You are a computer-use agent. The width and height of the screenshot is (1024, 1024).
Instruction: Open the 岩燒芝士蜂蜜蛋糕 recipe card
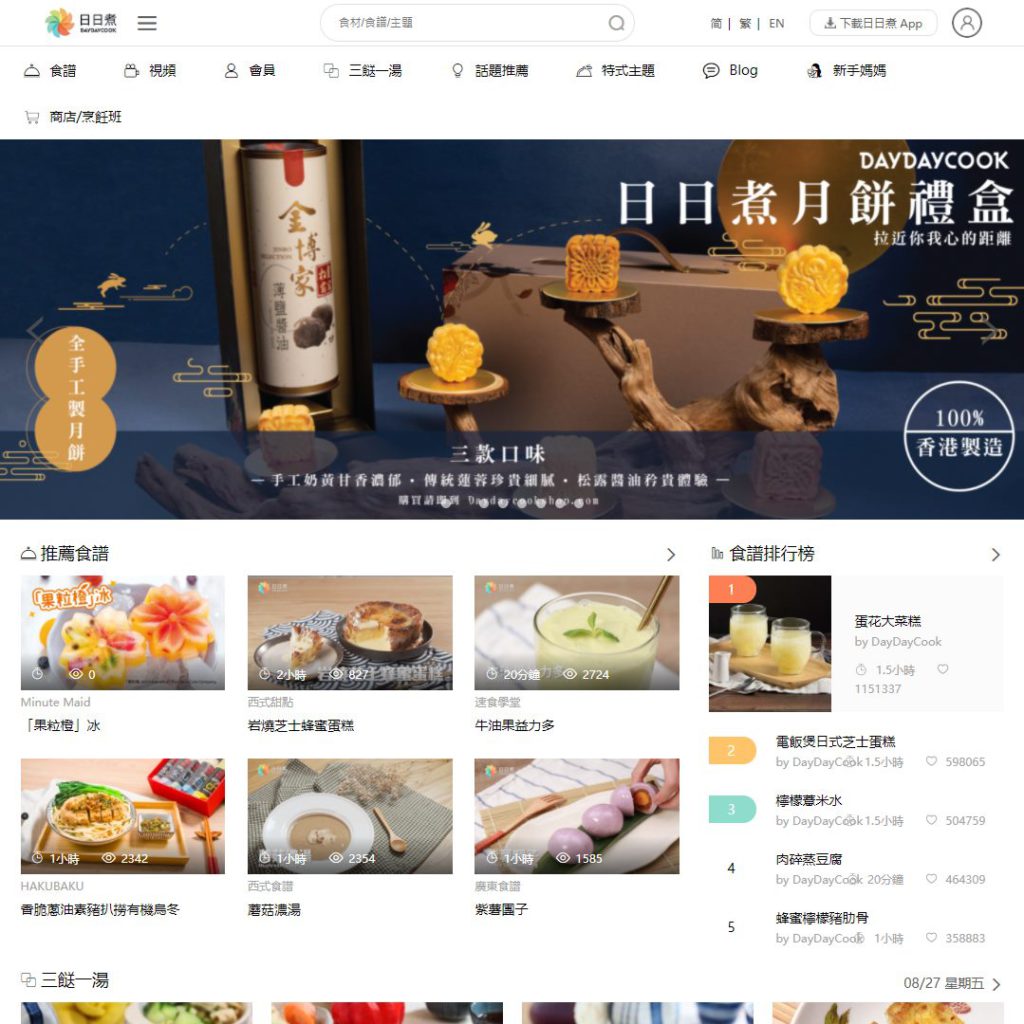[x=350, y=632]
